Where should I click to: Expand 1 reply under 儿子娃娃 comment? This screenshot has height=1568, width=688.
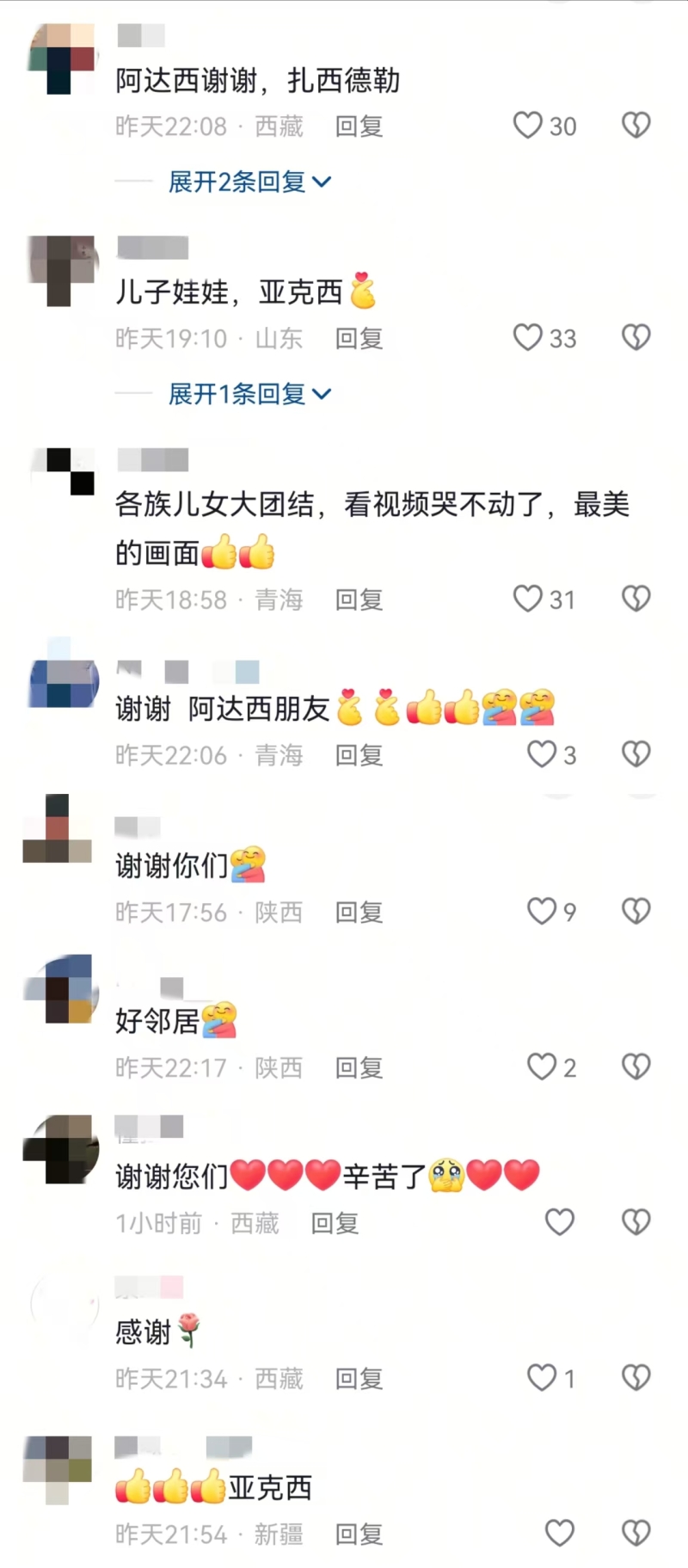249,394
